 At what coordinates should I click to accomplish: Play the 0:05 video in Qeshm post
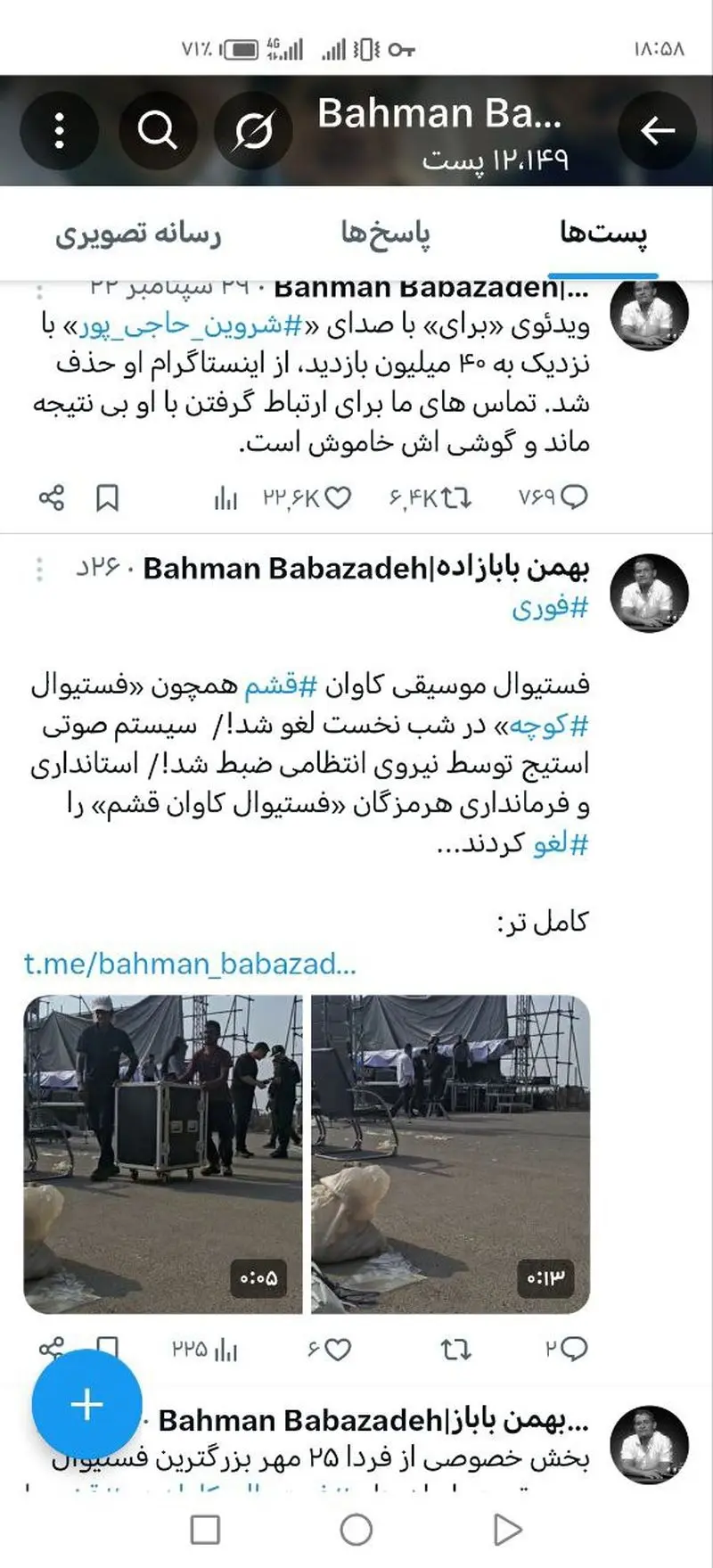(163, 1153)
